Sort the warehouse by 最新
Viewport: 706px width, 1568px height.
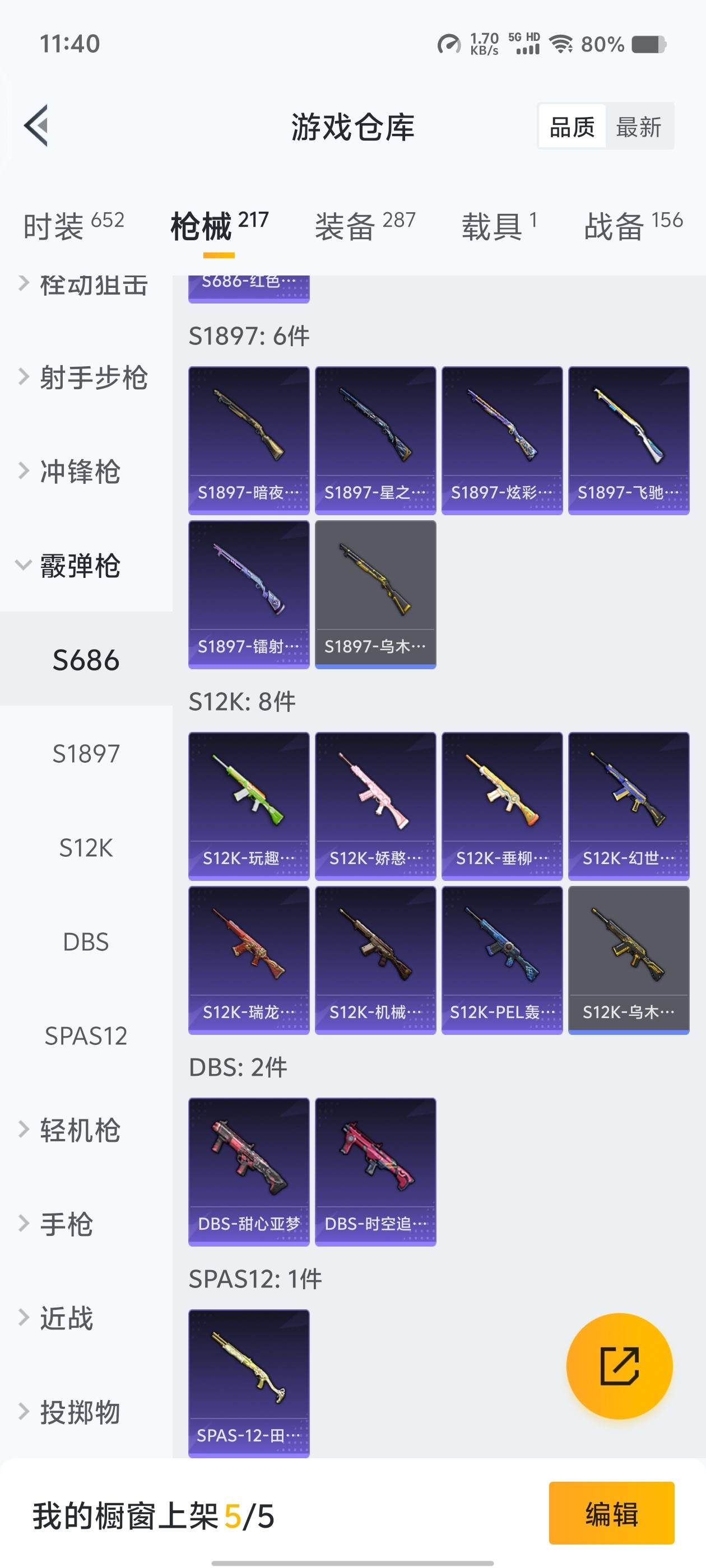point(638,127)
